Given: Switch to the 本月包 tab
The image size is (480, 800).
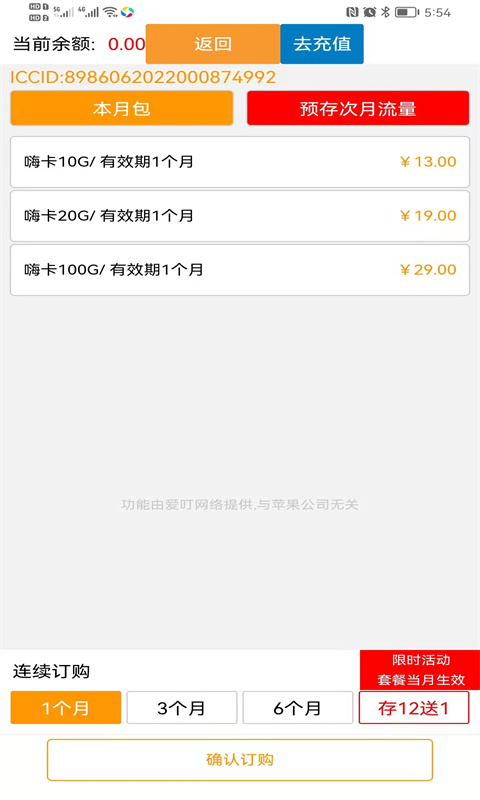Looking at the screenshot, I should [122, 108].
